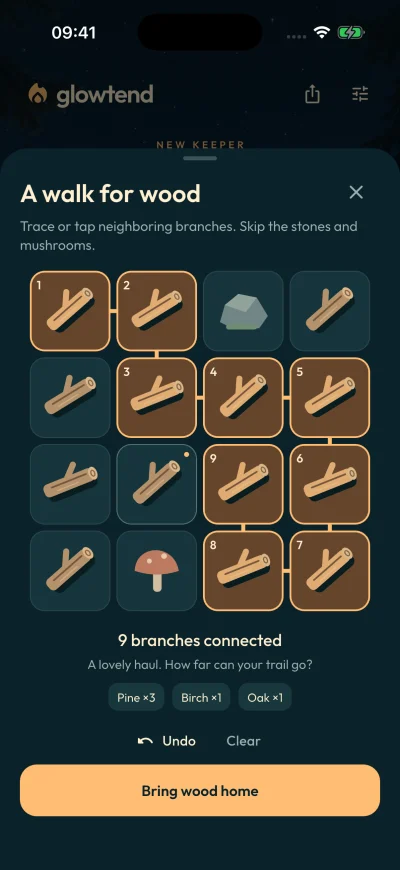Viewport: 400px width, 870px height.
Task: Tap the branch tile numbered 9
Action: (x=243, y=484)
